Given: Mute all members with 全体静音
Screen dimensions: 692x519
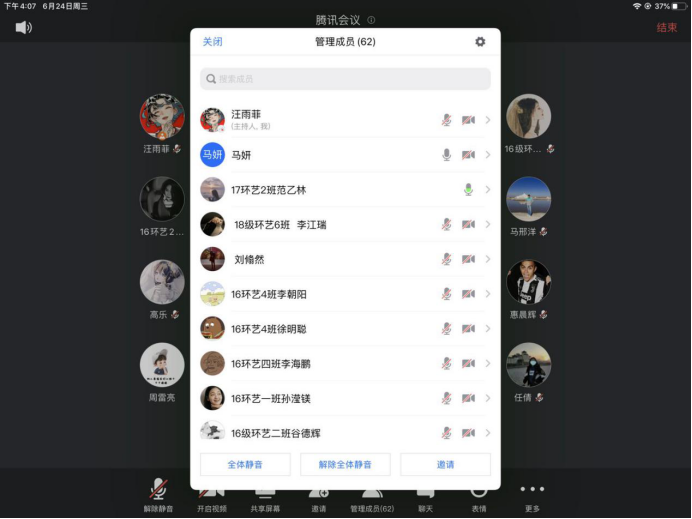Looking at the screenshot, I should 245,464.
